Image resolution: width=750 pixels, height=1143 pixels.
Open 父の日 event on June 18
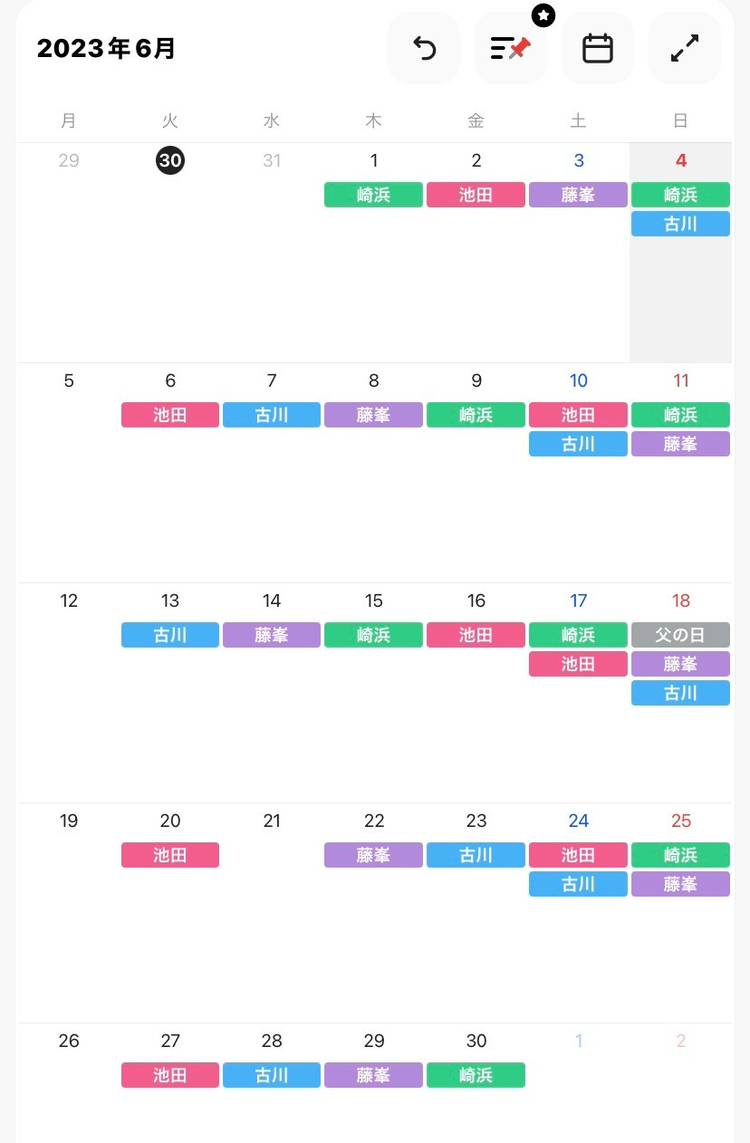point(680,635)
